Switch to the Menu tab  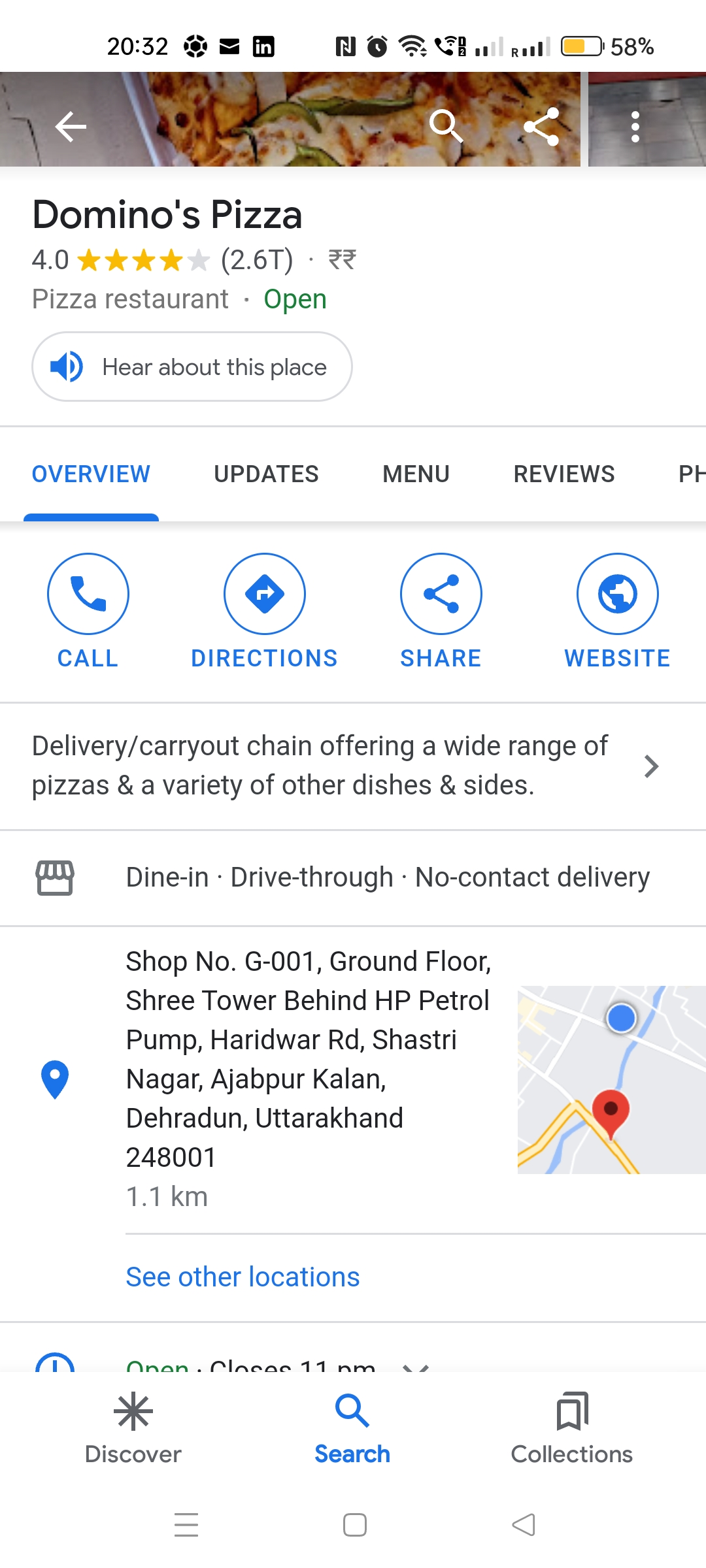pos(416,474)
